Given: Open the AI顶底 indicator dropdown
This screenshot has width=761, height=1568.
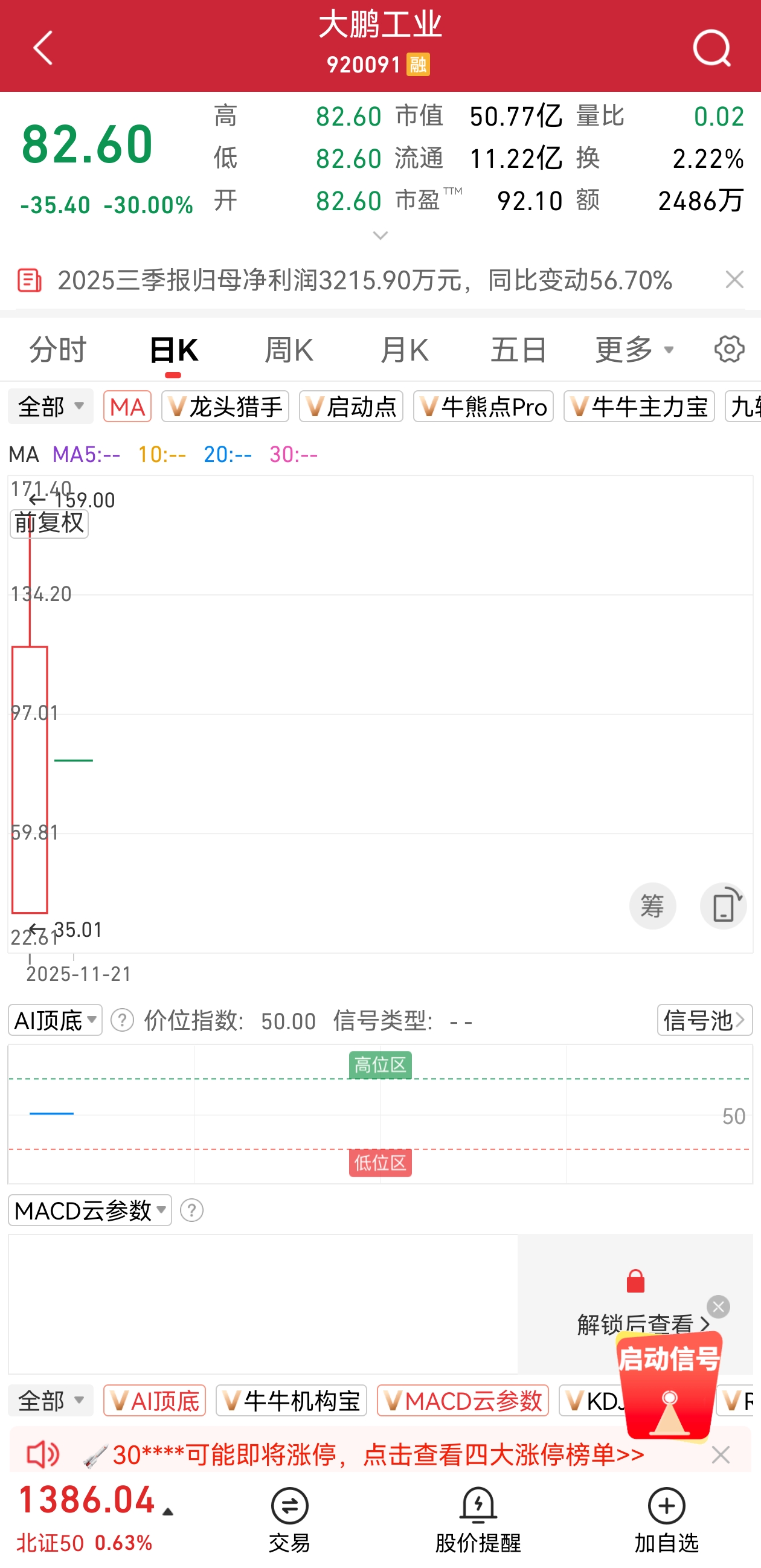Looking at the screenshot, I should click(x=56, y=1020).
